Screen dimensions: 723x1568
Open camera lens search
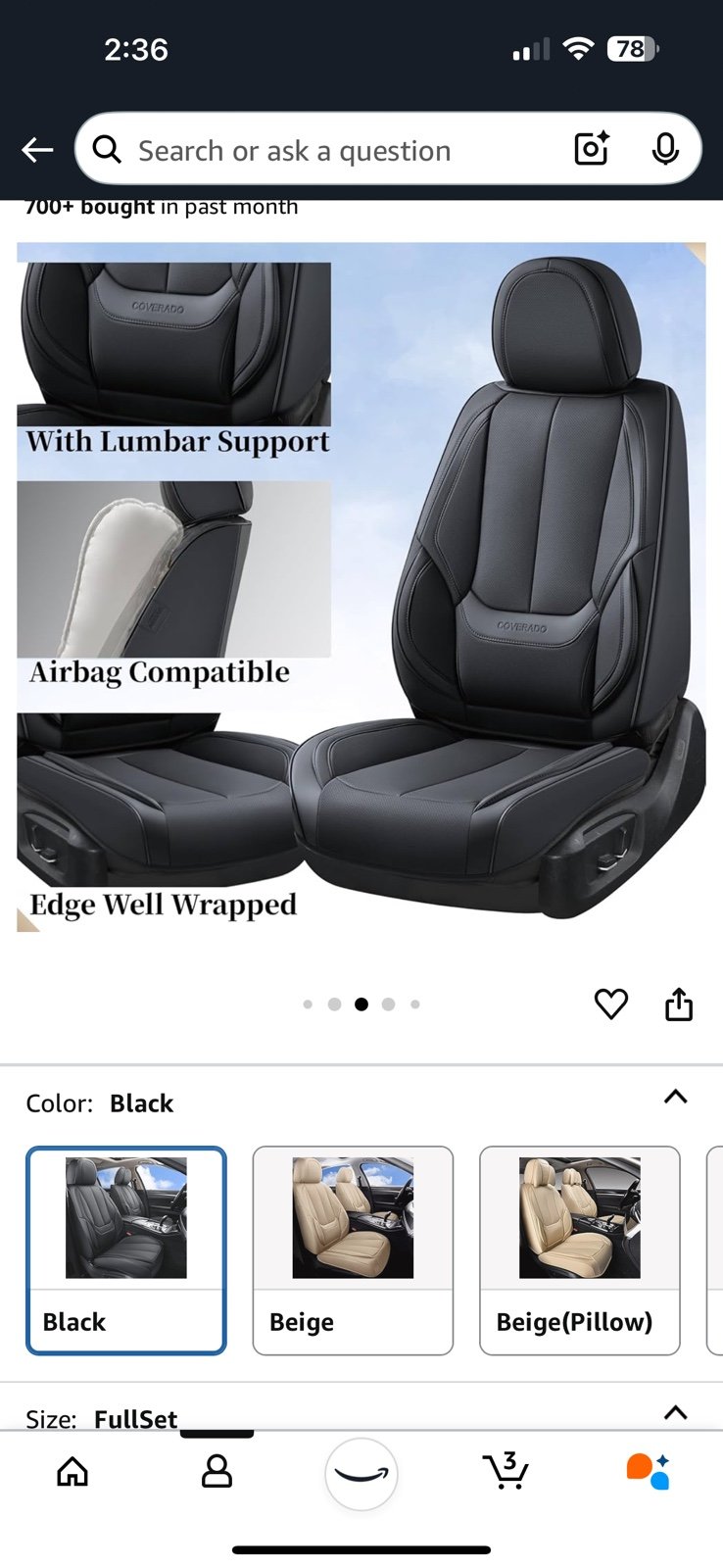592,149
